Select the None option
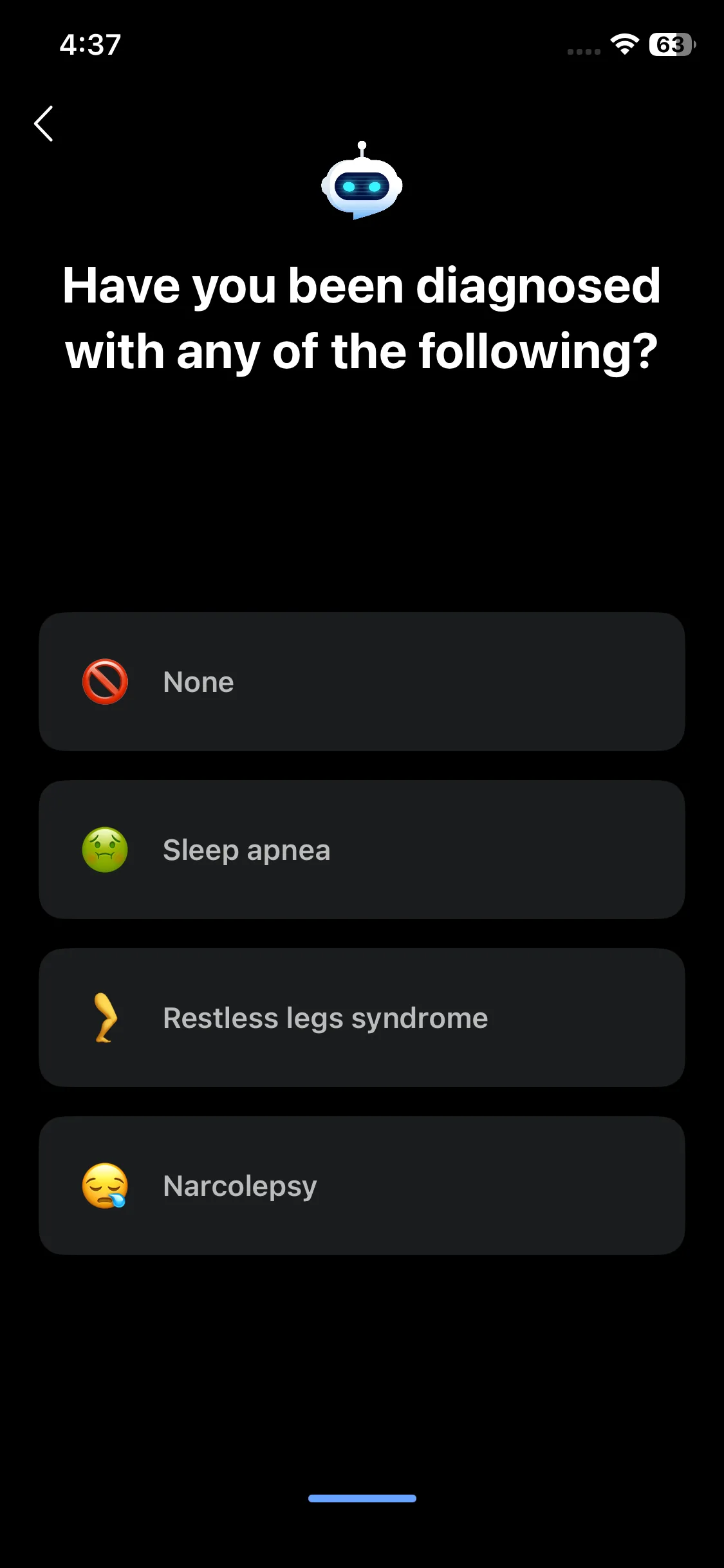 click(362, 682)
